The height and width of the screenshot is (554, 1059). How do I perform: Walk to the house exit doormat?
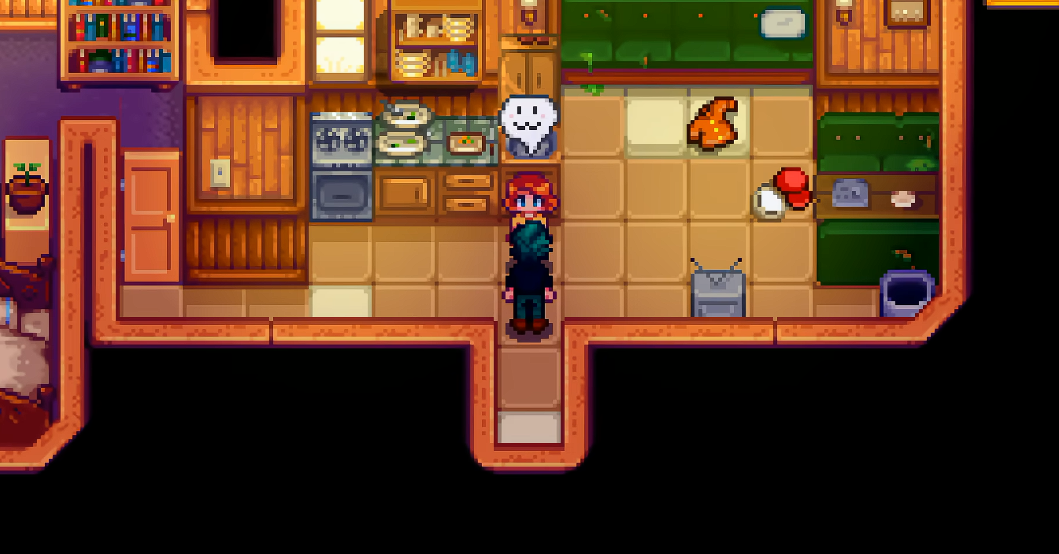529,427
